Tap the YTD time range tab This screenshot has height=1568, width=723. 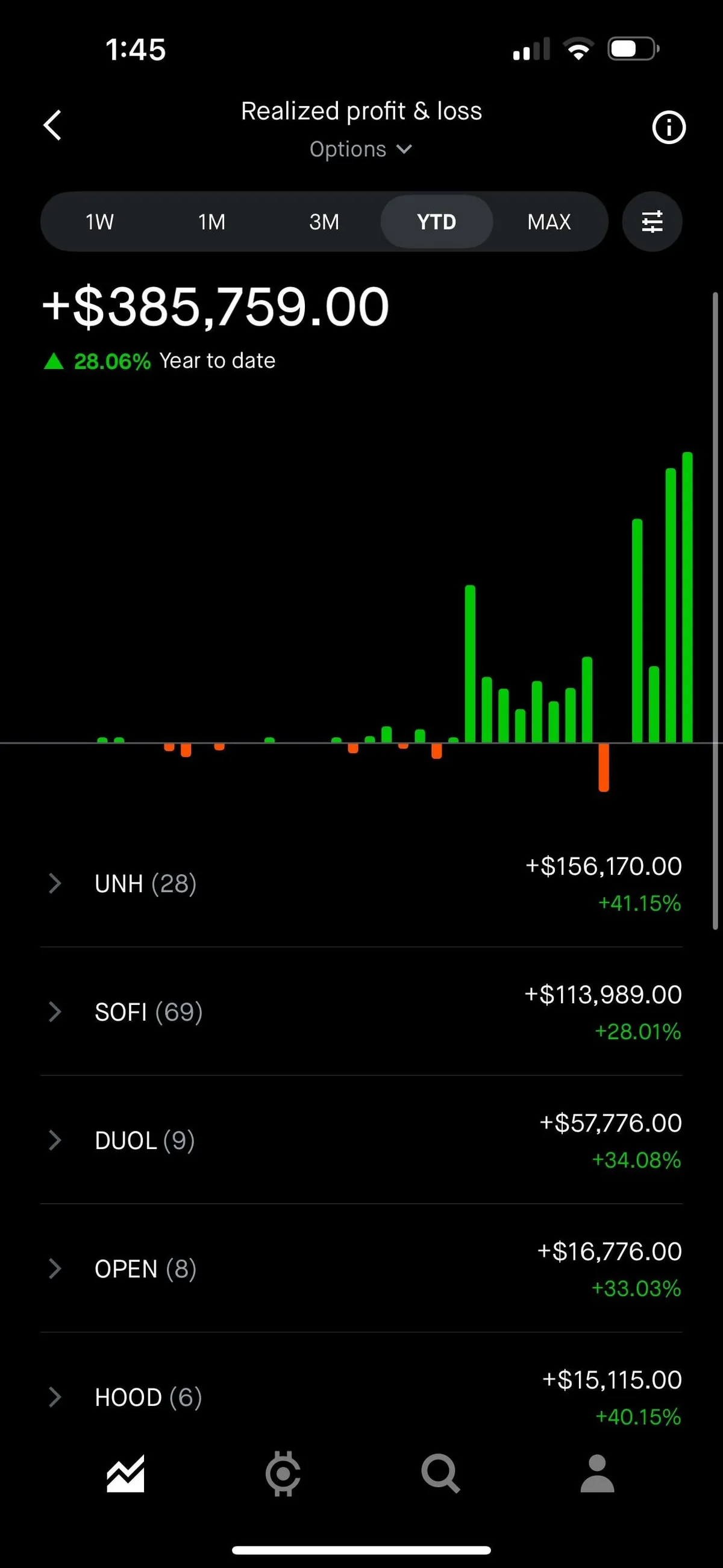(x=436, y=222)
